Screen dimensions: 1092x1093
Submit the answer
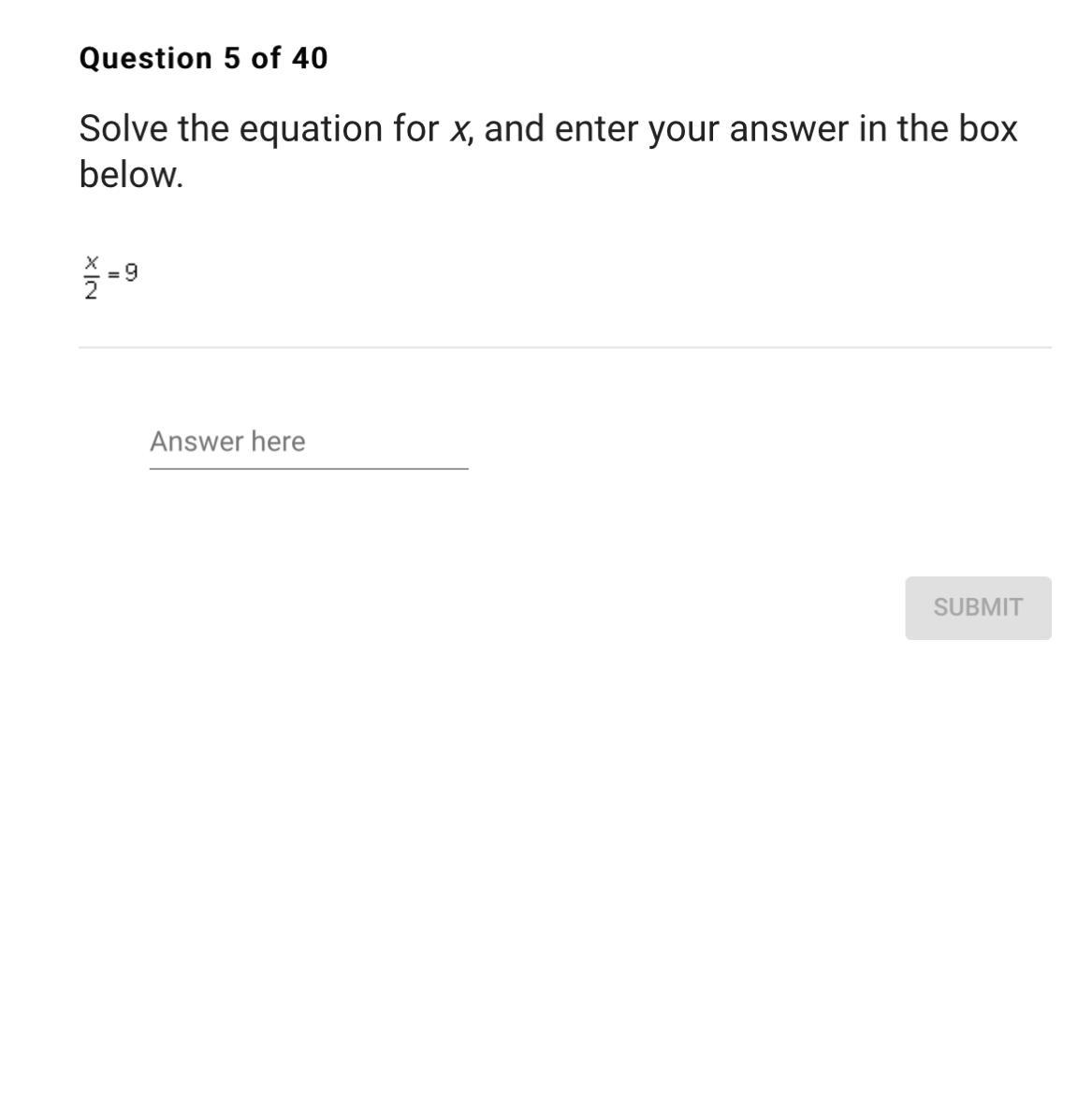click(x=977, y=607)
